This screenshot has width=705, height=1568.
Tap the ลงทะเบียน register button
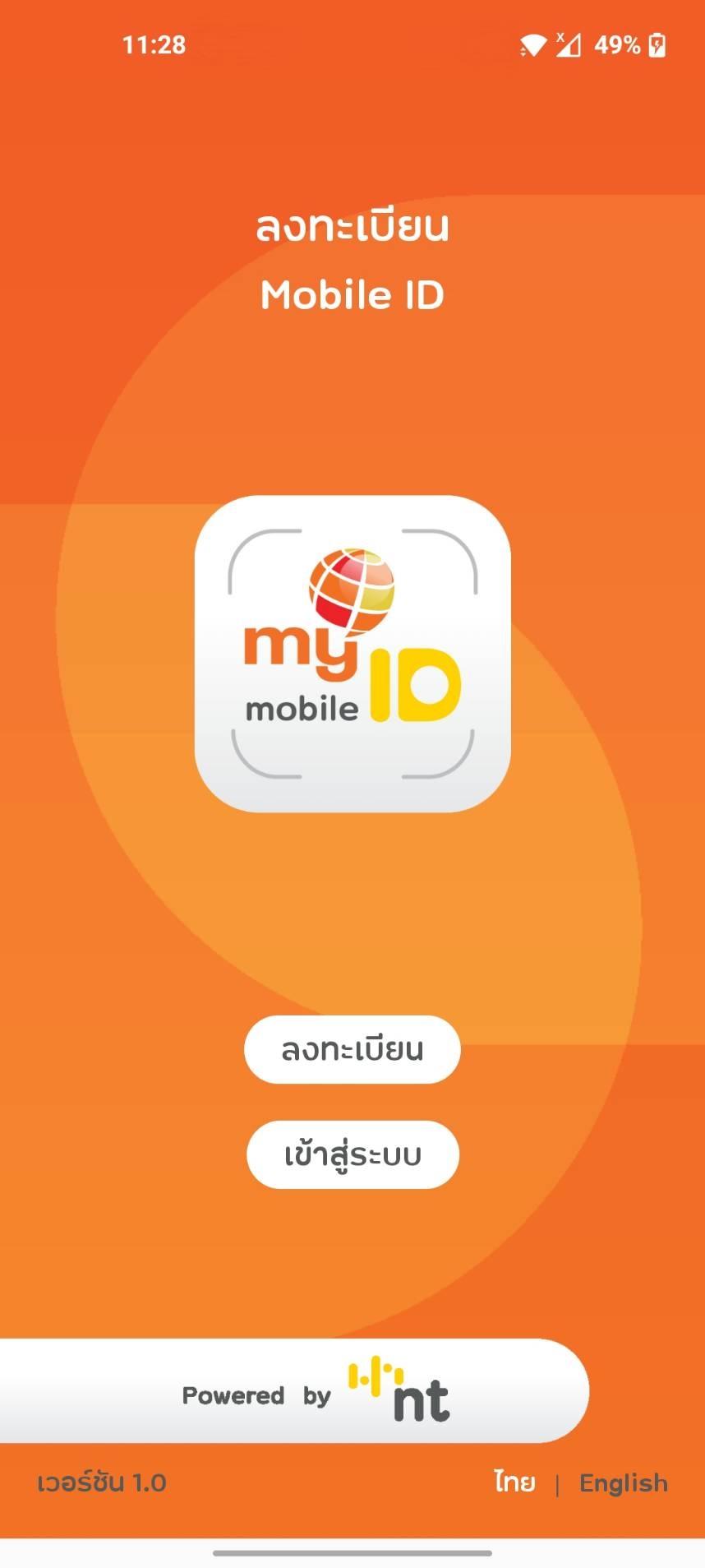352,1049
